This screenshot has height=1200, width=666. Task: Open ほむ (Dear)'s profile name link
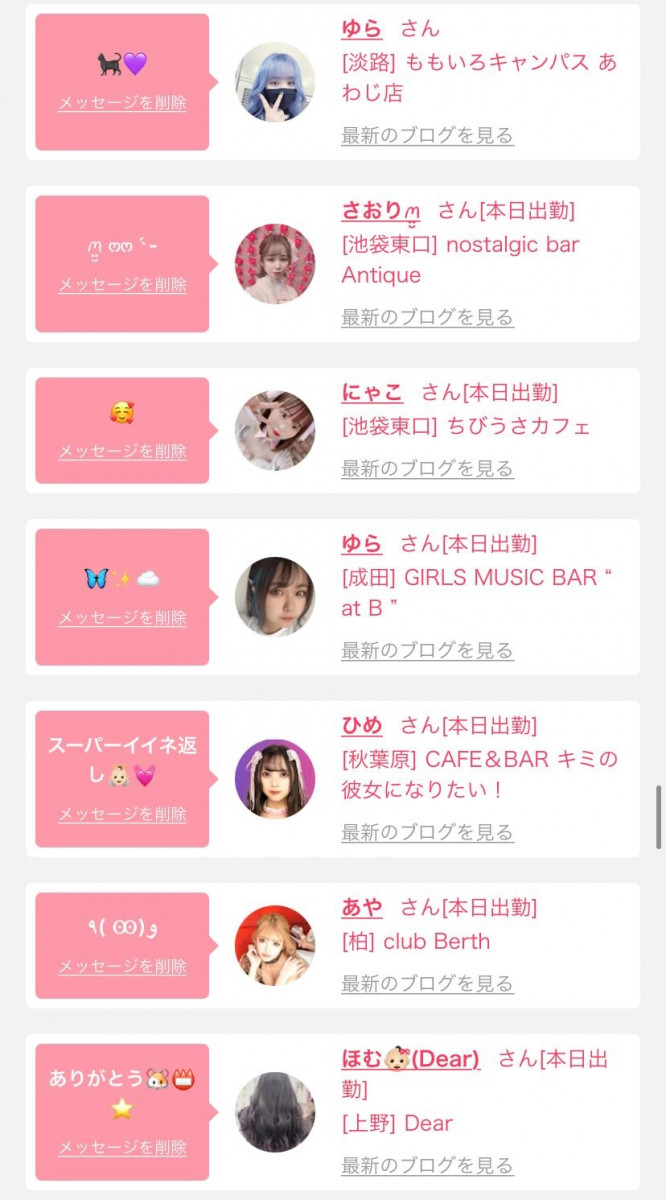coord(410,1059)
